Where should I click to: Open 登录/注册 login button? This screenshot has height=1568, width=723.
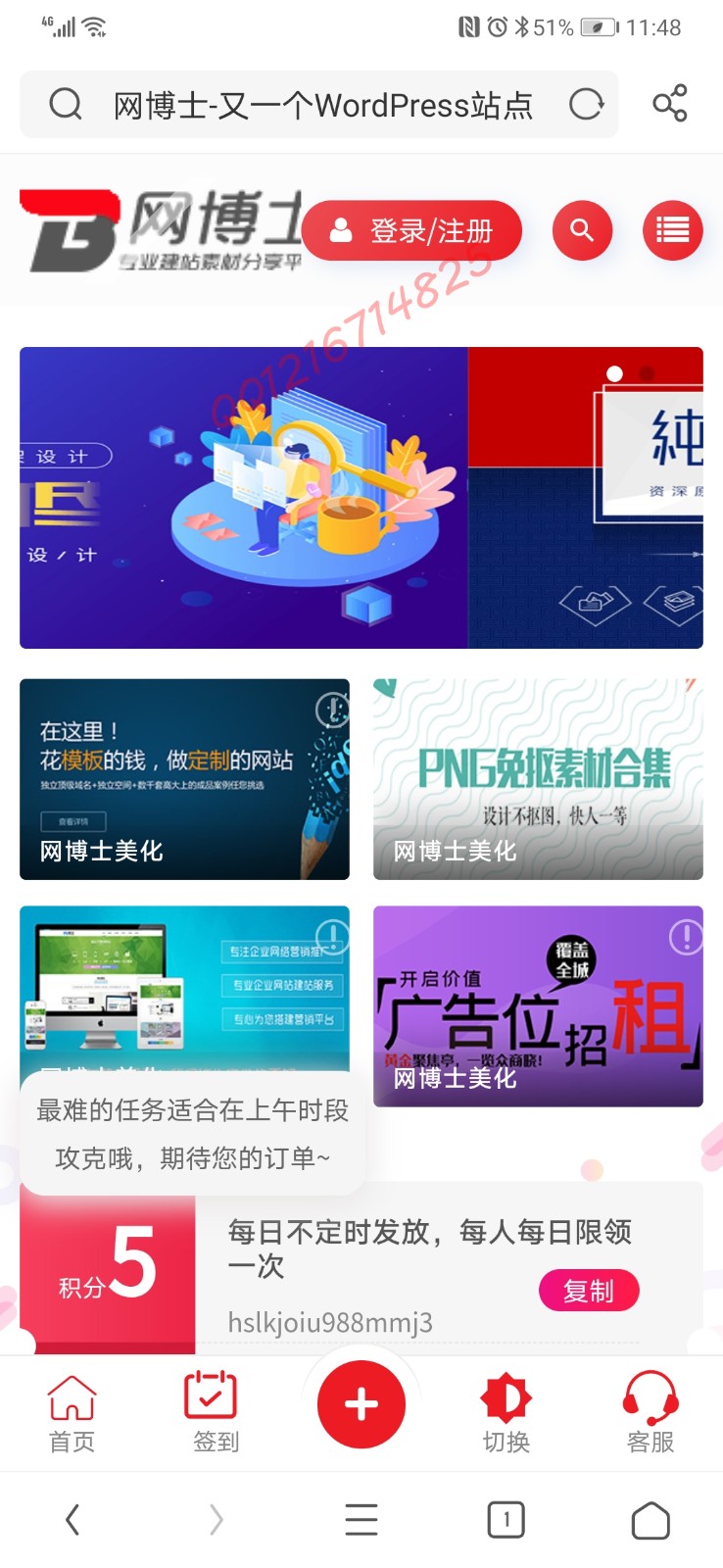coord(411,231)
